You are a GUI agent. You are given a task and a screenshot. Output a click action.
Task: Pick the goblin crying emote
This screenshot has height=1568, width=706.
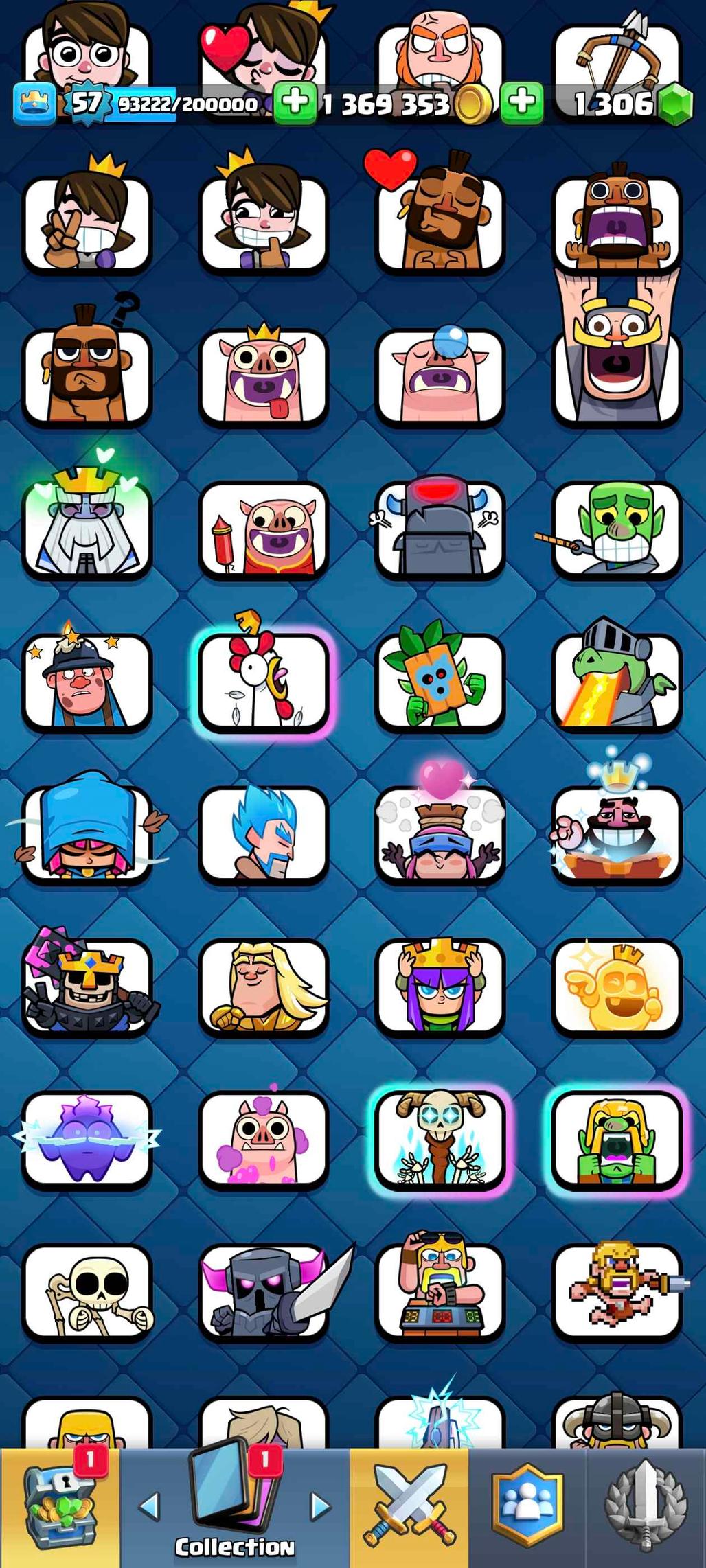(617, 529)
